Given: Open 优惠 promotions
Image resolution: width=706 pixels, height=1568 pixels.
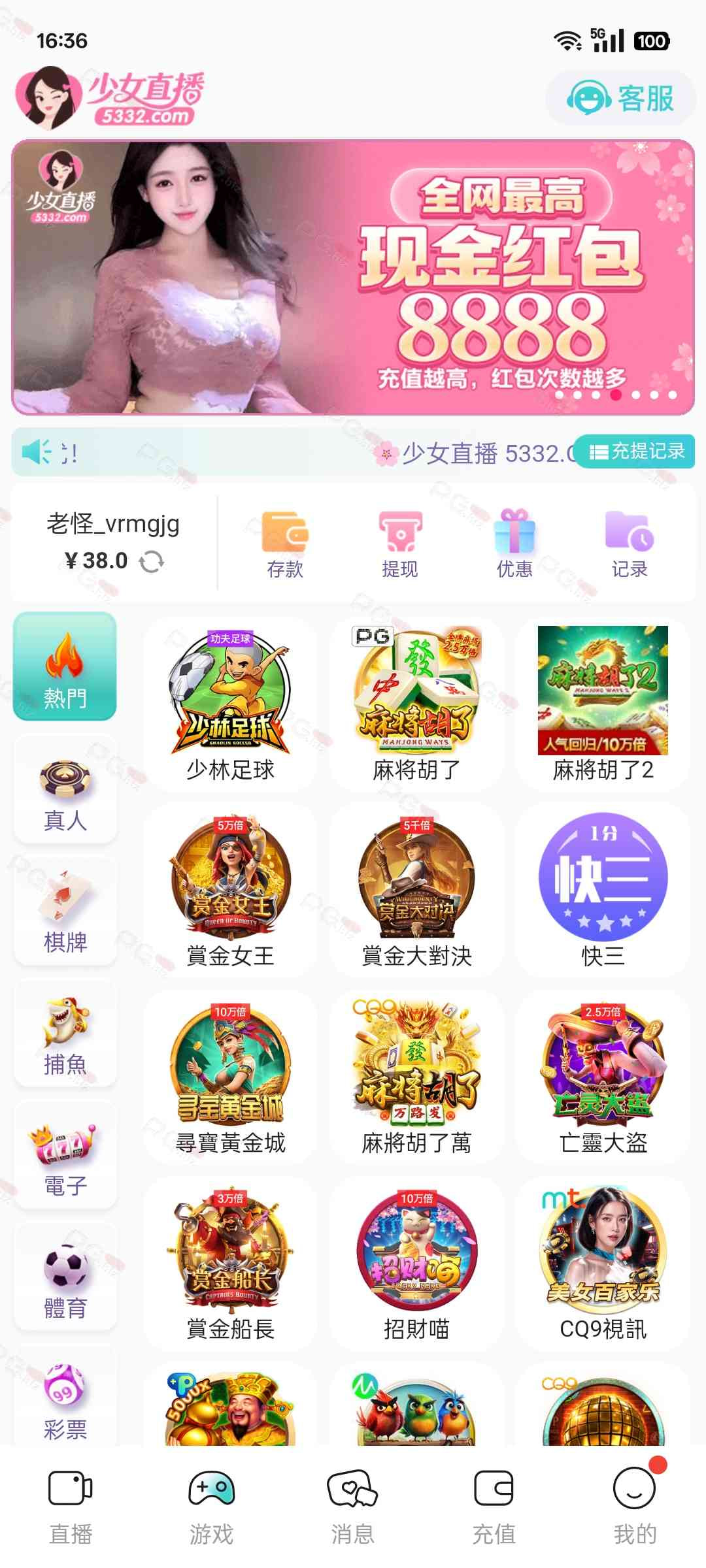Looking at the screenshot, I should pos(514,544).
